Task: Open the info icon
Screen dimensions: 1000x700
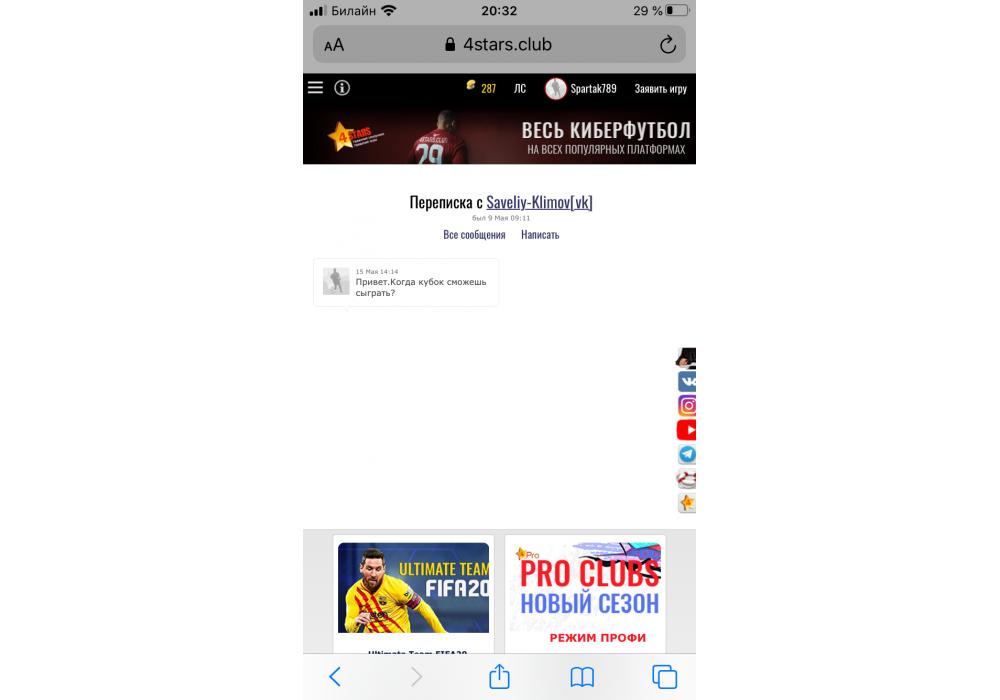Action: (x=342, y=88)
